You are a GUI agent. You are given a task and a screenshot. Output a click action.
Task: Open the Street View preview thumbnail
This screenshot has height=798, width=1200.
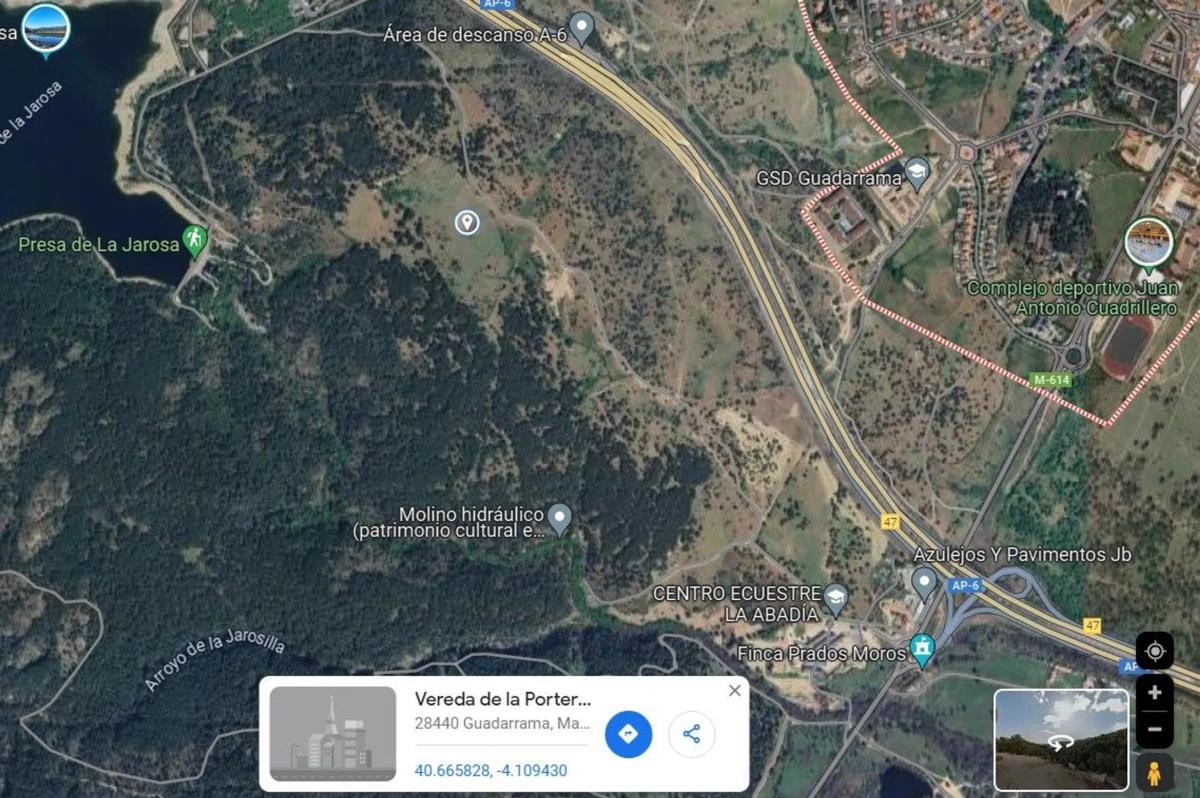[1061, 740]
